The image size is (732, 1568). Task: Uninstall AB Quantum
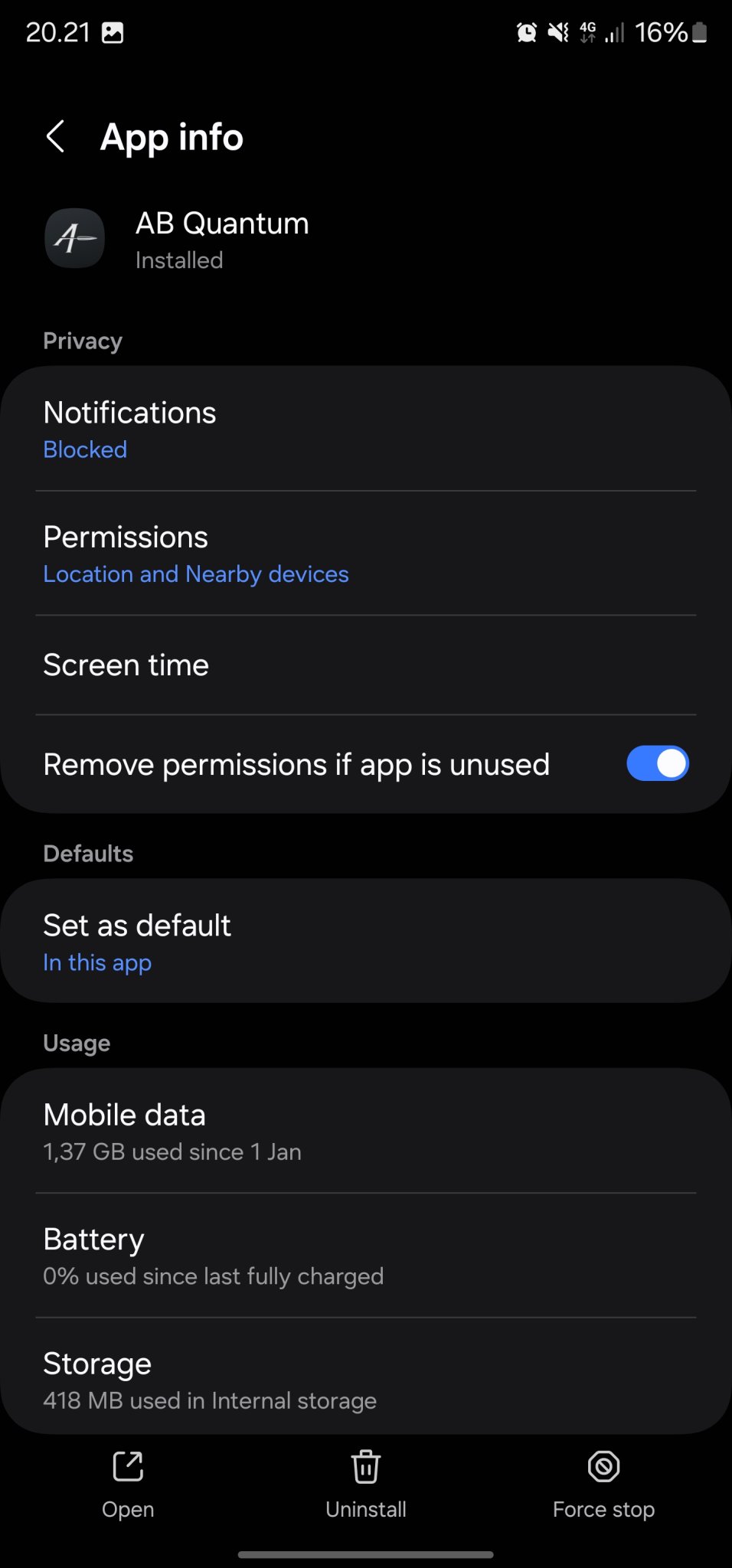pyautogui.click(x=366, y=1484)
